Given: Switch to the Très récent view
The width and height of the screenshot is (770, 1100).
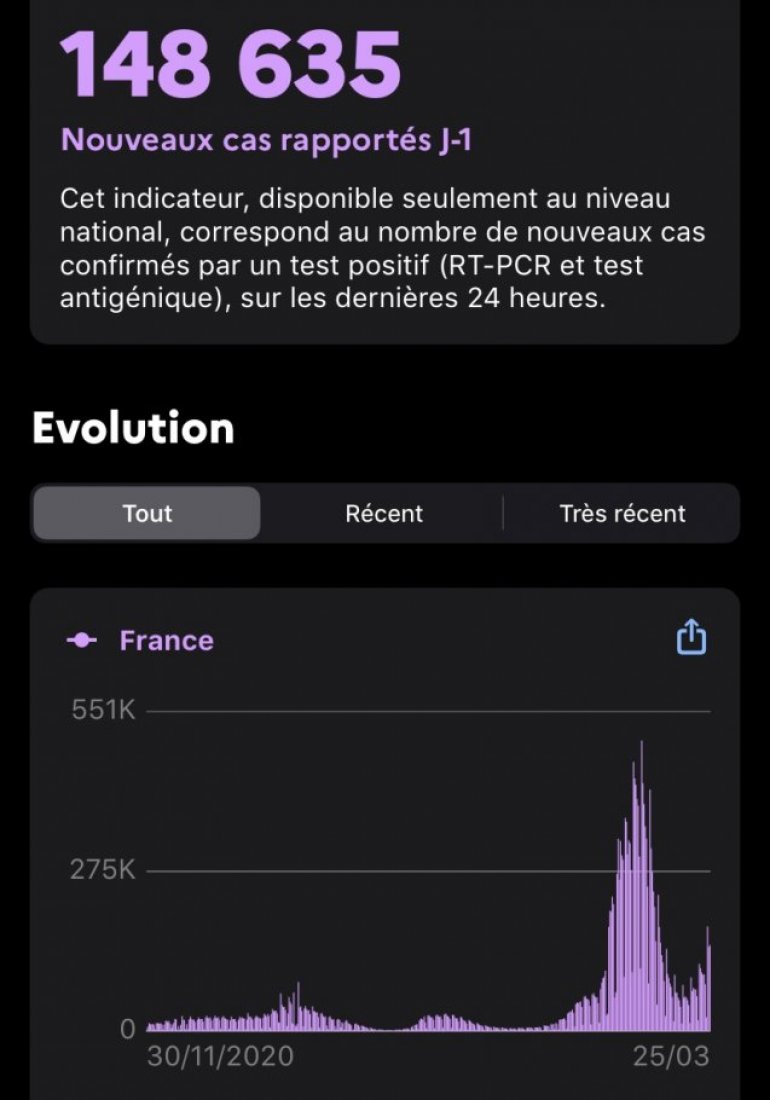Looking at the screenshot, I should point(622,514).
